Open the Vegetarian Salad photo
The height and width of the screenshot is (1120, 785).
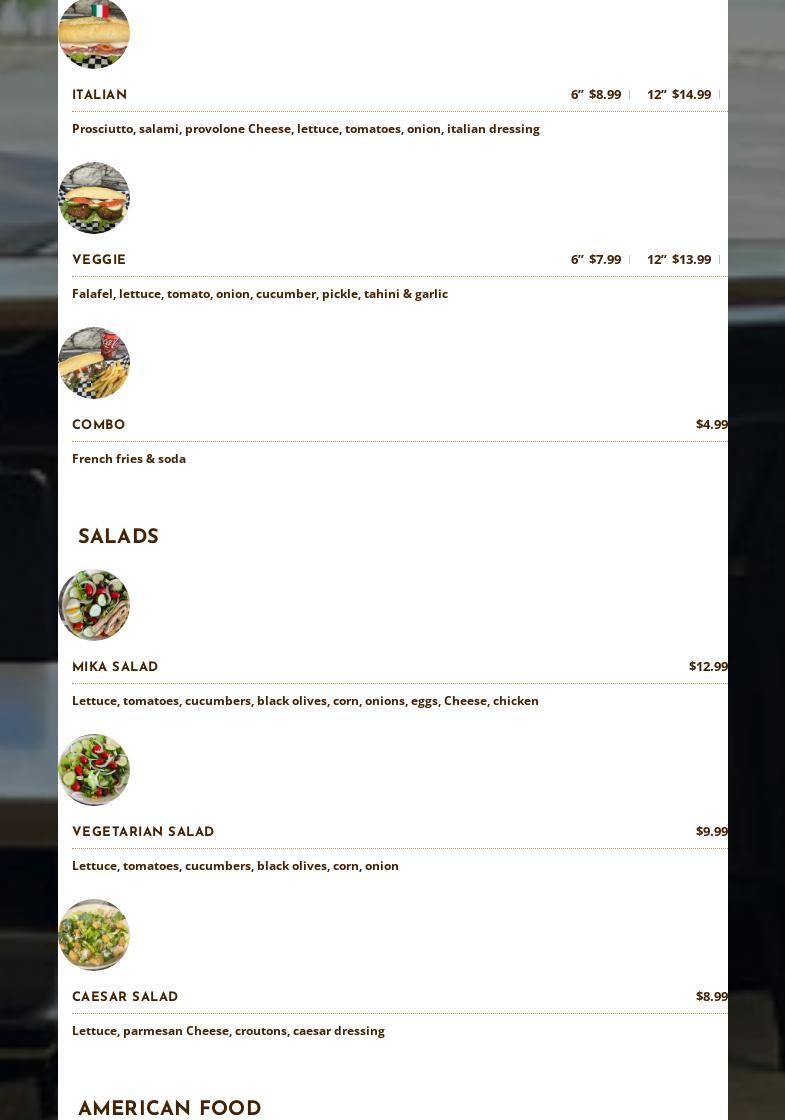94,770
